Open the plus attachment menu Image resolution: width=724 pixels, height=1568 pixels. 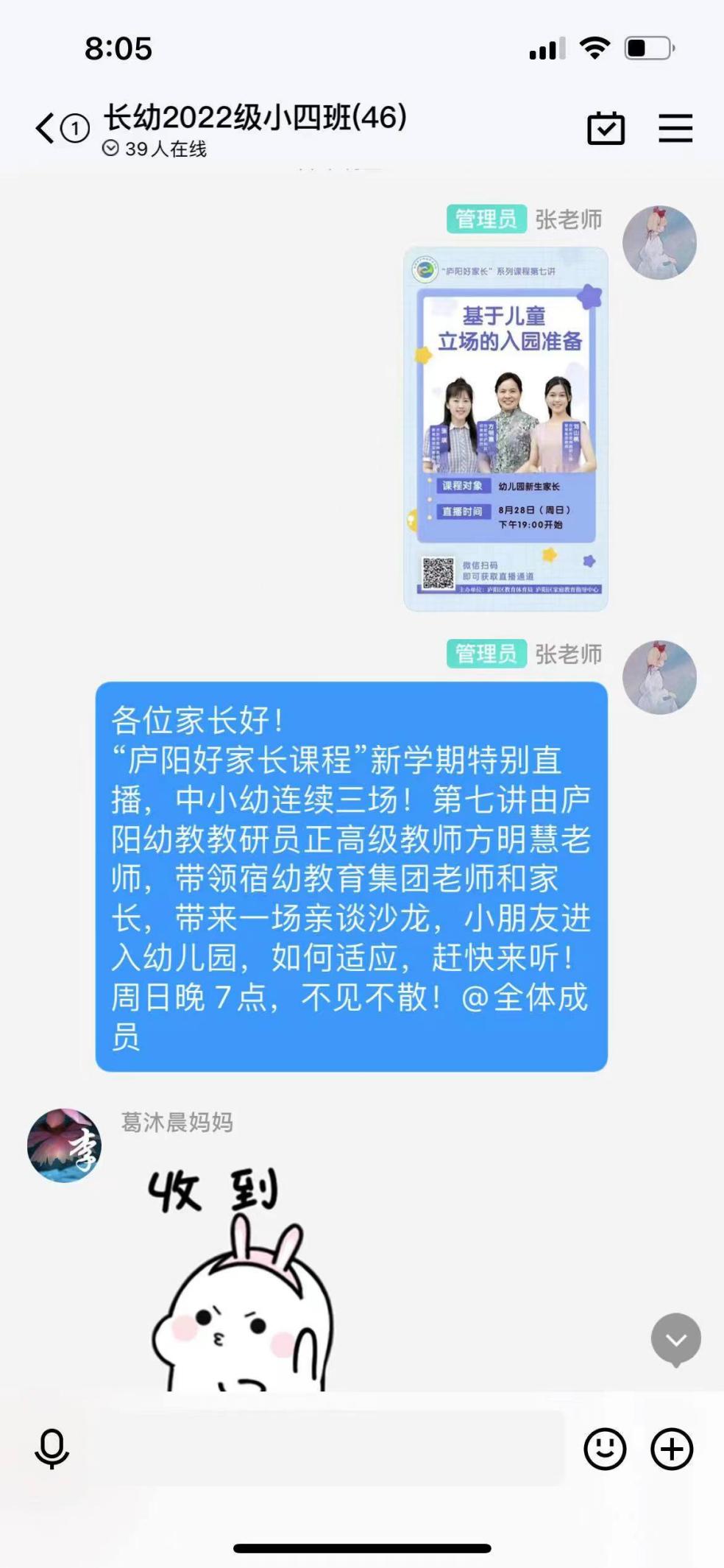672,1449
